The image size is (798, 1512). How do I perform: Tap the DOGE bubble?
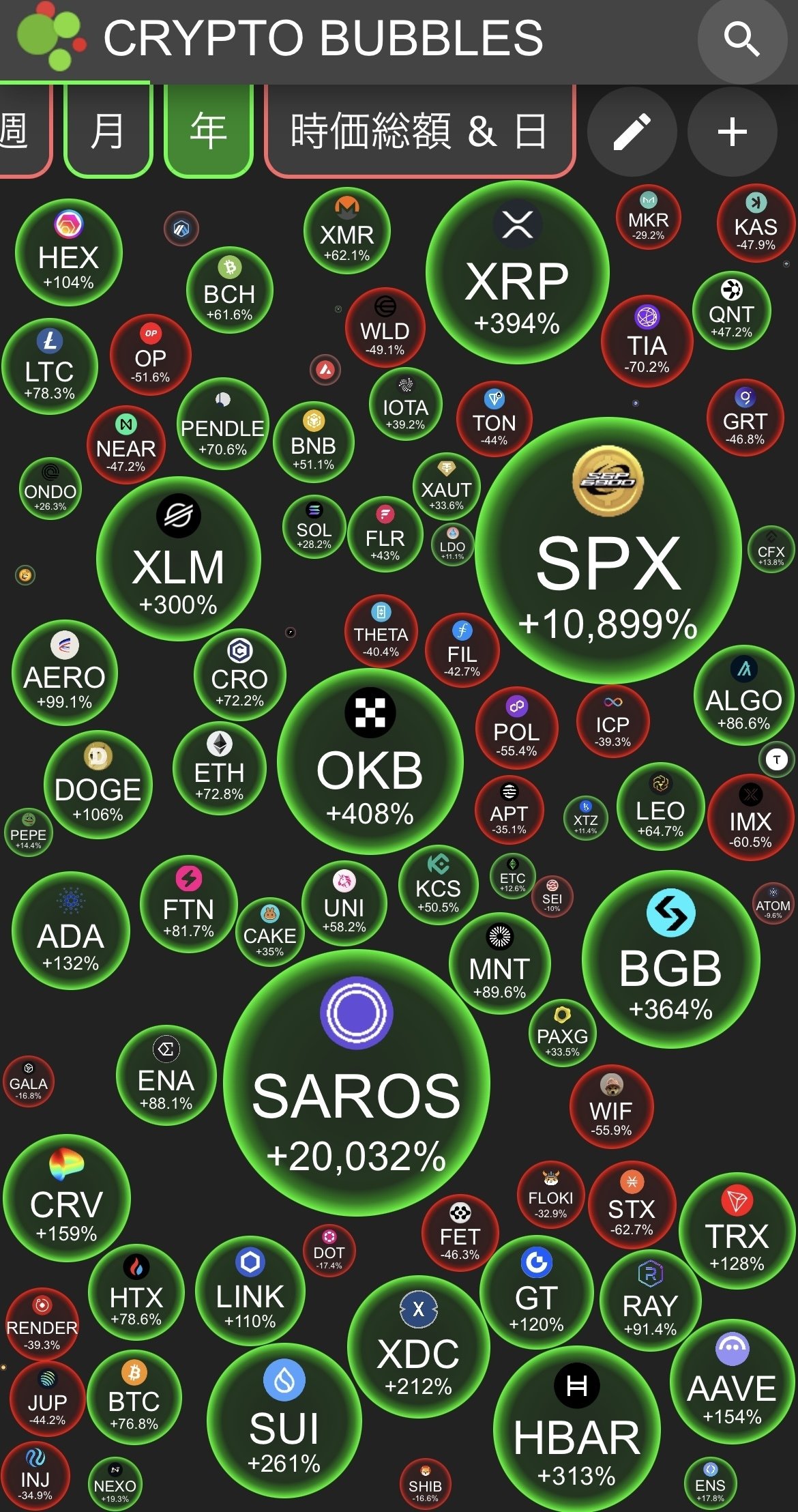[x=98, y=783]
